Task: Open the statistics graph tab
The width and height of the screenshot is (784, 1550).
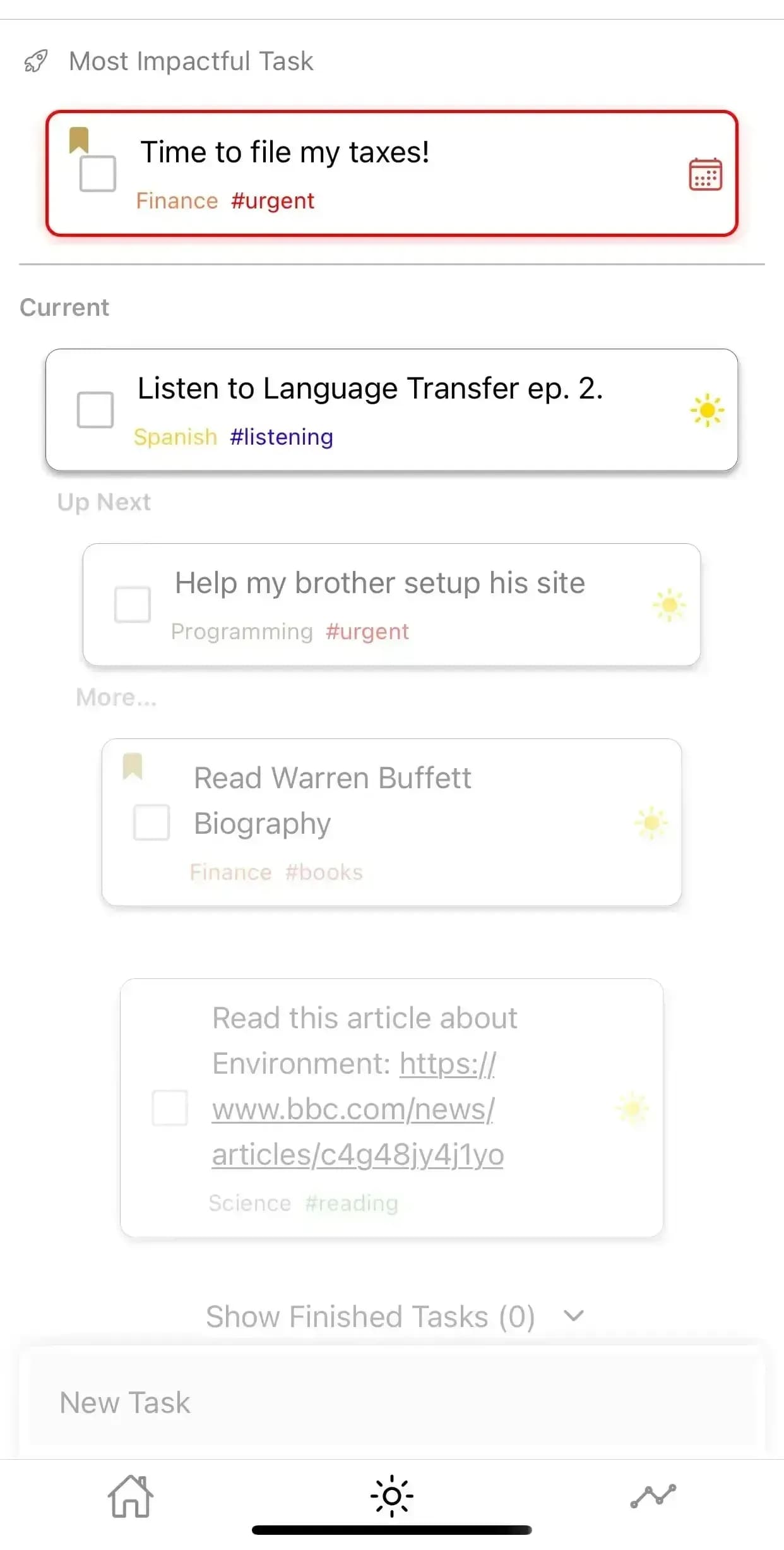Action: tap(653, 1496)
